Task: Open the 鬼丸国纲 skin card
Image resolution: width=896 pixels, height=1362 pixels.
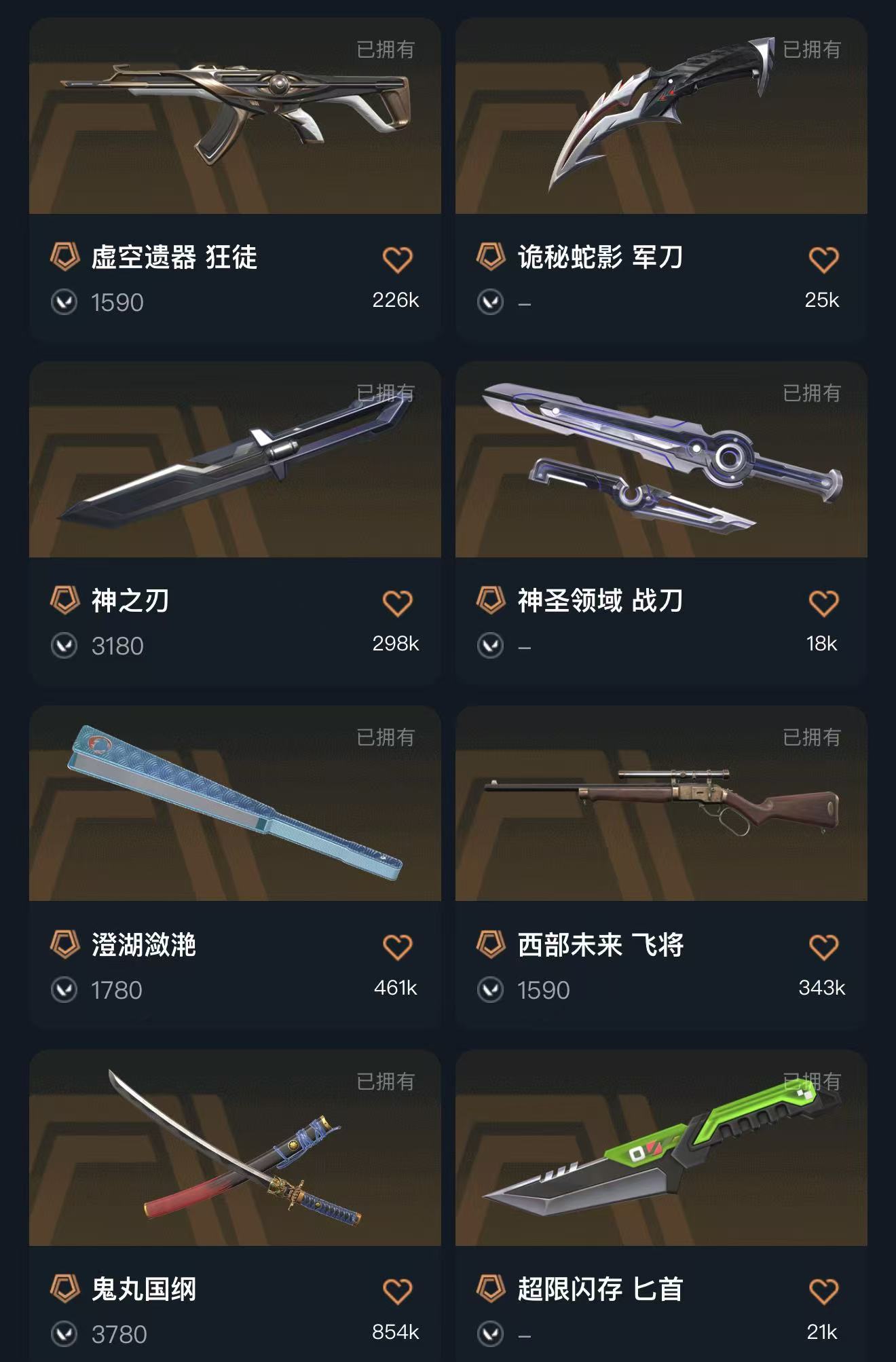Action: (235, 1147)
